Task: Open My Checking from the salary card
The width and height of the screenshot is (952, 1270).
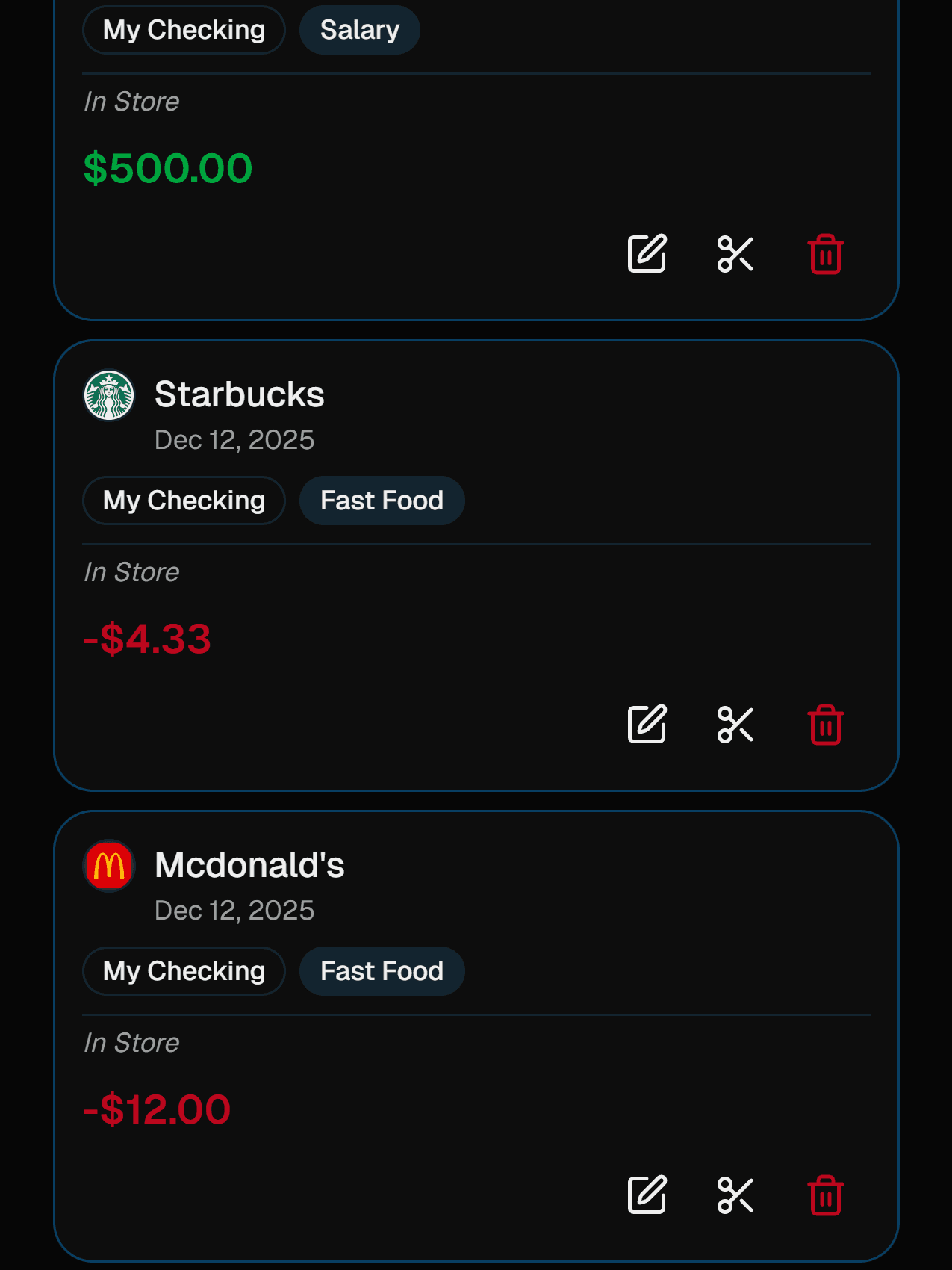Action: (x=184, y=29)
